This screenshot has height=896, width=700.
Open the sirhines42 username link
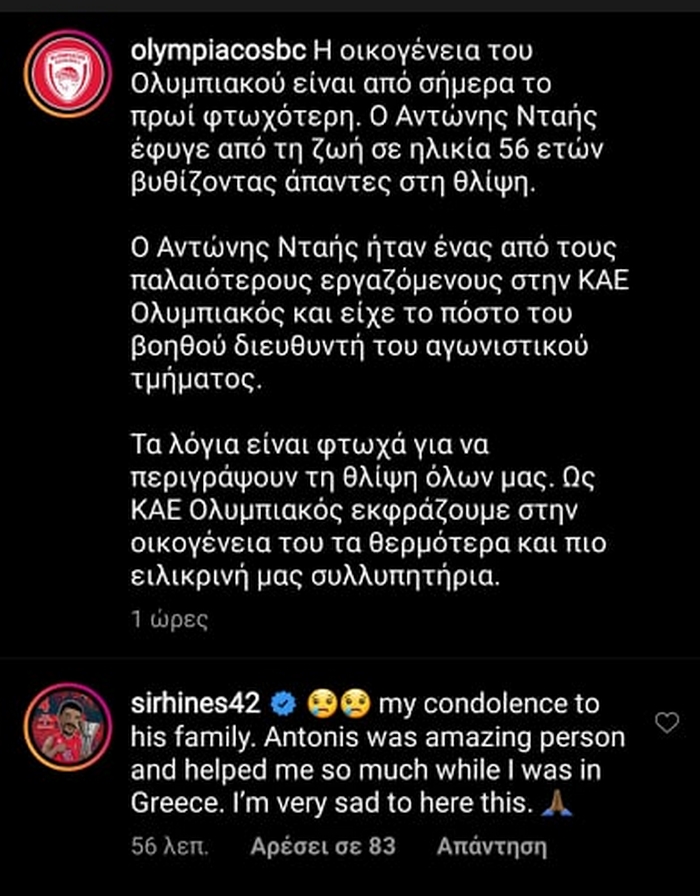pos(195,704)
